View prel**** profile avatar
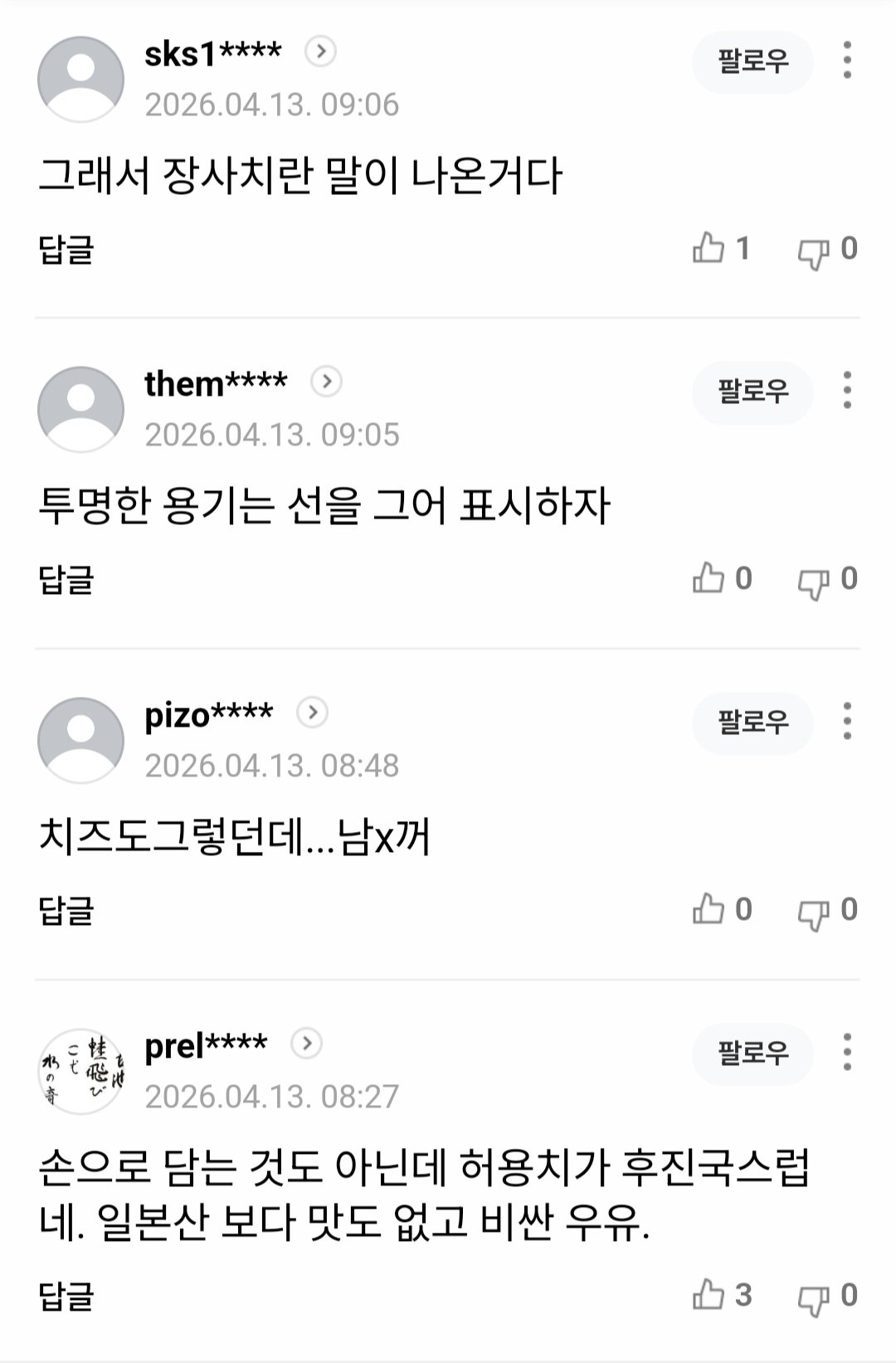Viewport: 896px width, 1363px height. coord(80,1071)
